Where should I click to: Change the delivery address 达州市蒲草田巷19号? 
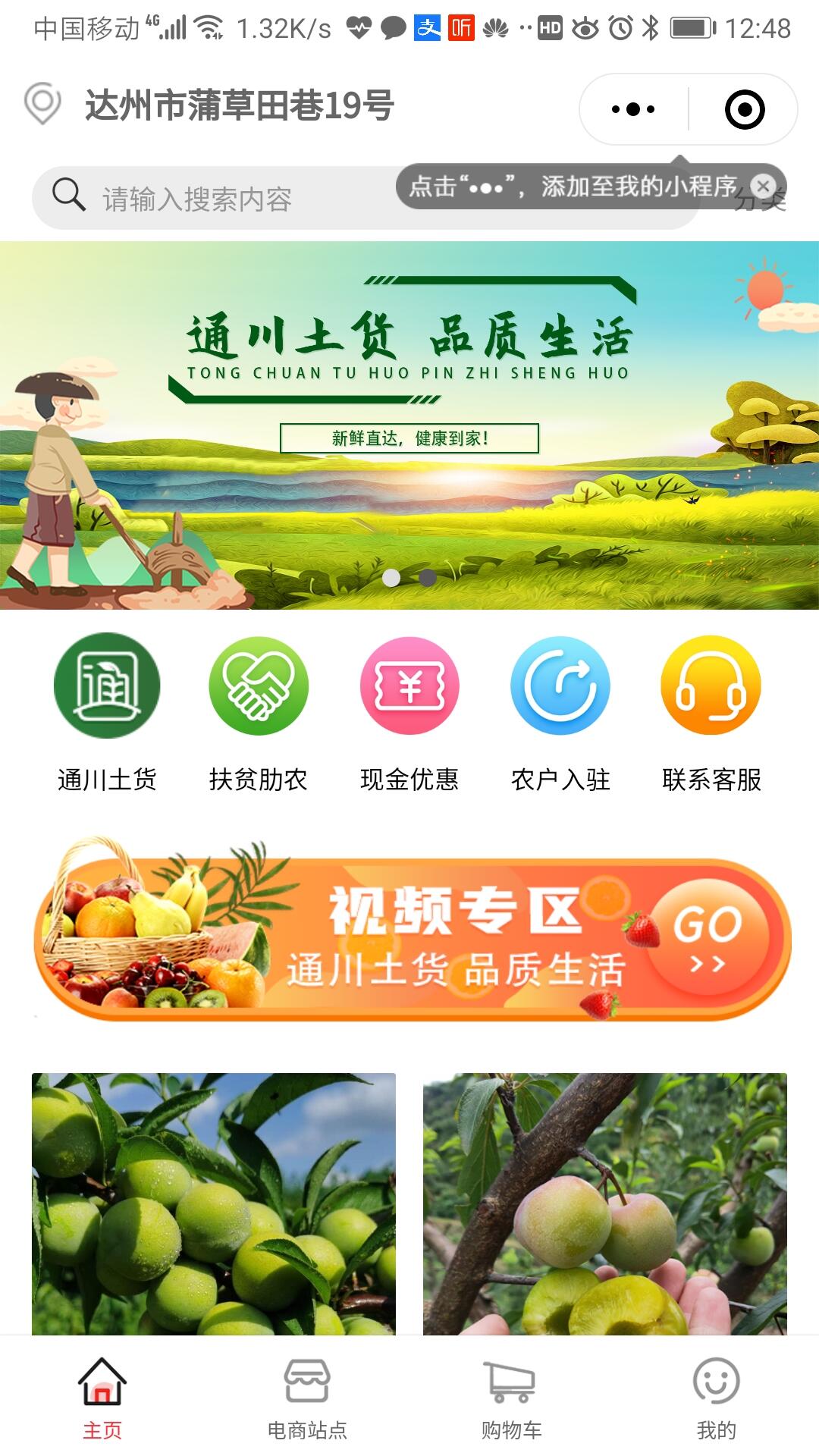pos(239,105)
